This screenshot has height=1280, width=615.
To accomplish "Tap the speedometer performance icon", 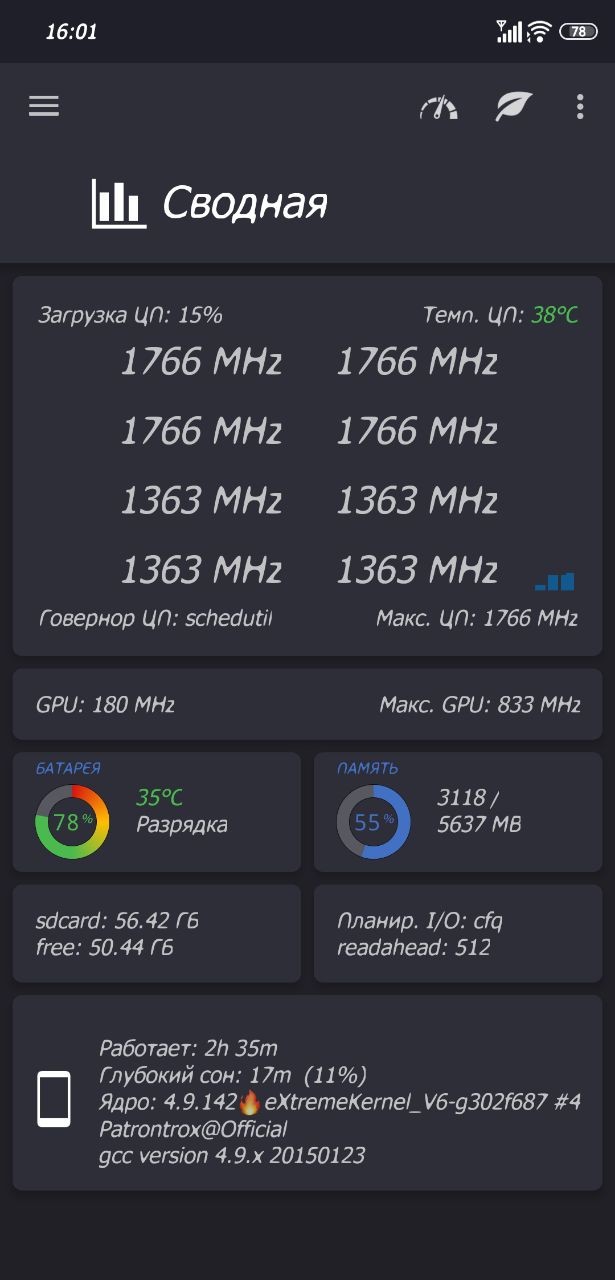I will point(439,107).
